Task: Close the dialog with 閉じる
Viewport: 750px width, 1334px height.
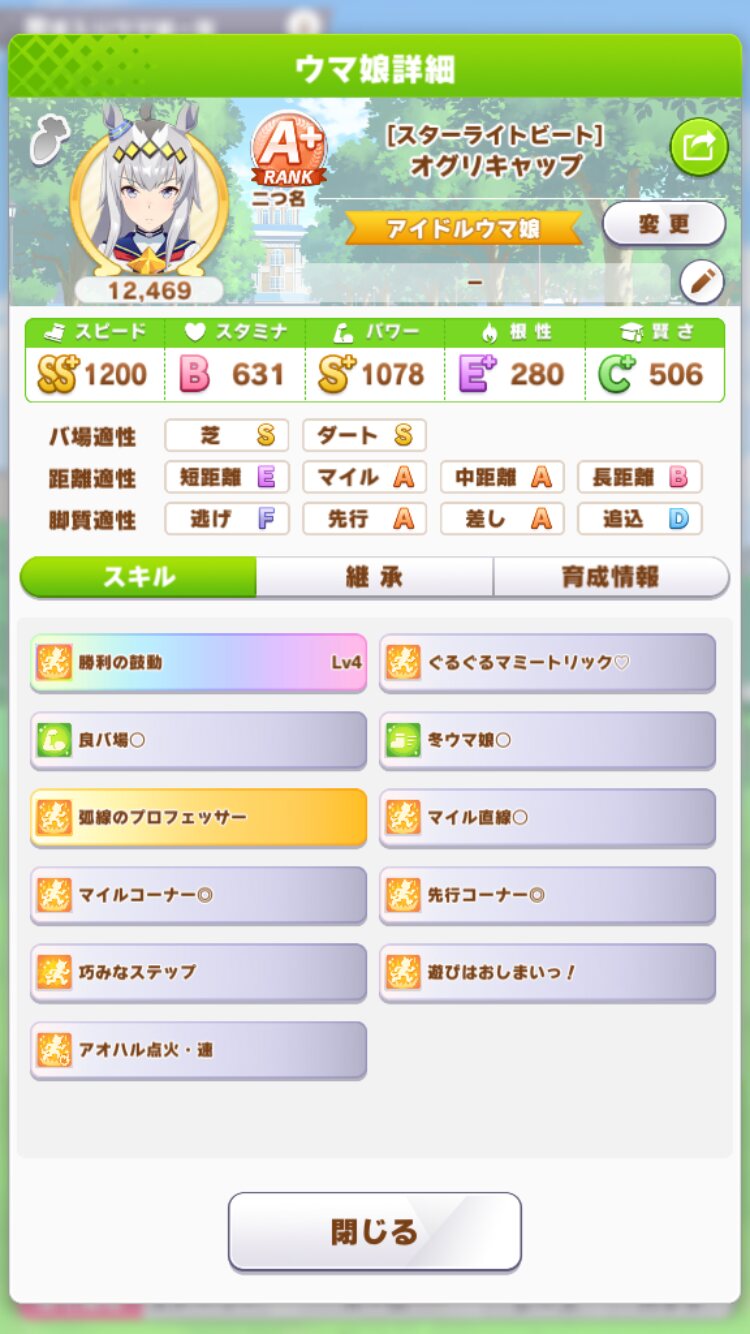Action: [375, 1231]
